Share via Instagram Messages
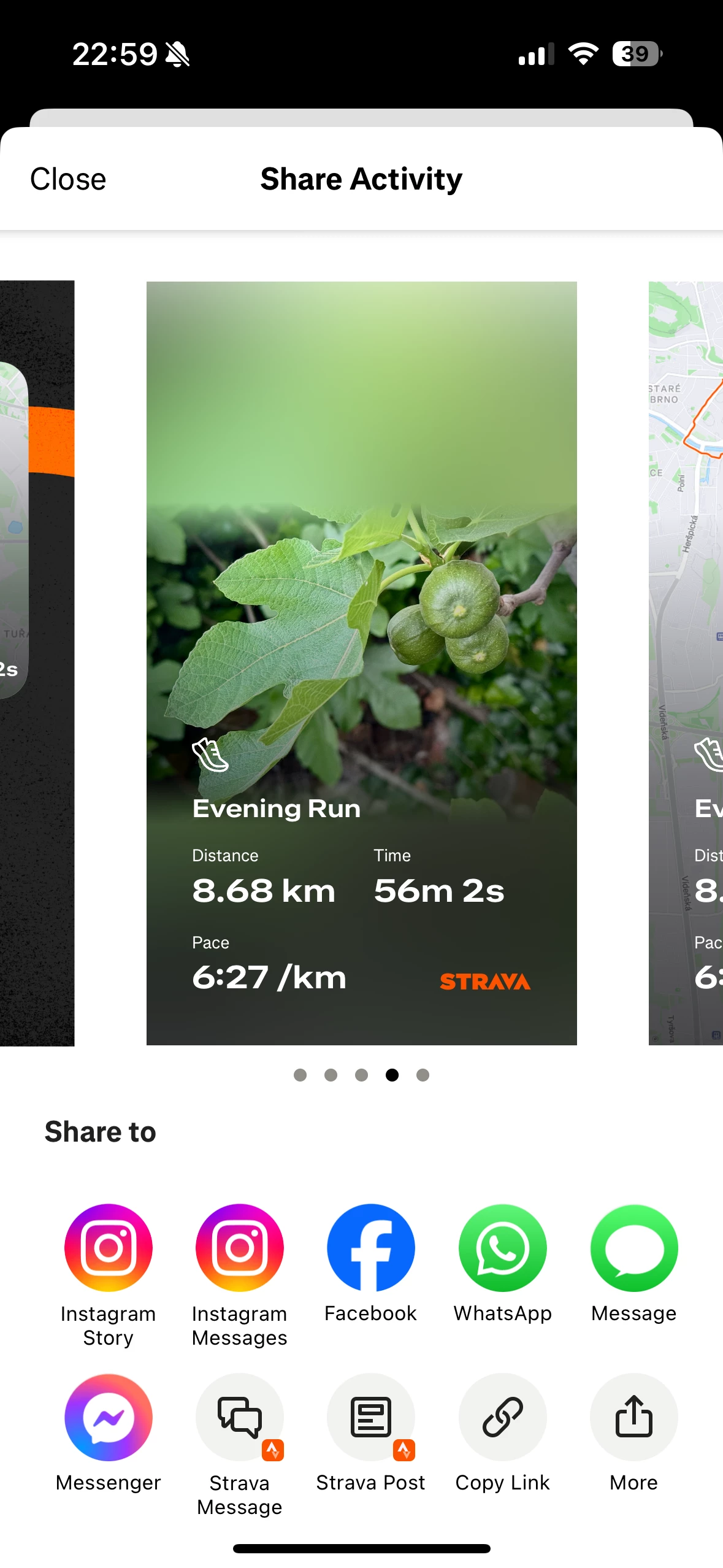Viewport: 723px width, 1568px height. click(240, 1248)
